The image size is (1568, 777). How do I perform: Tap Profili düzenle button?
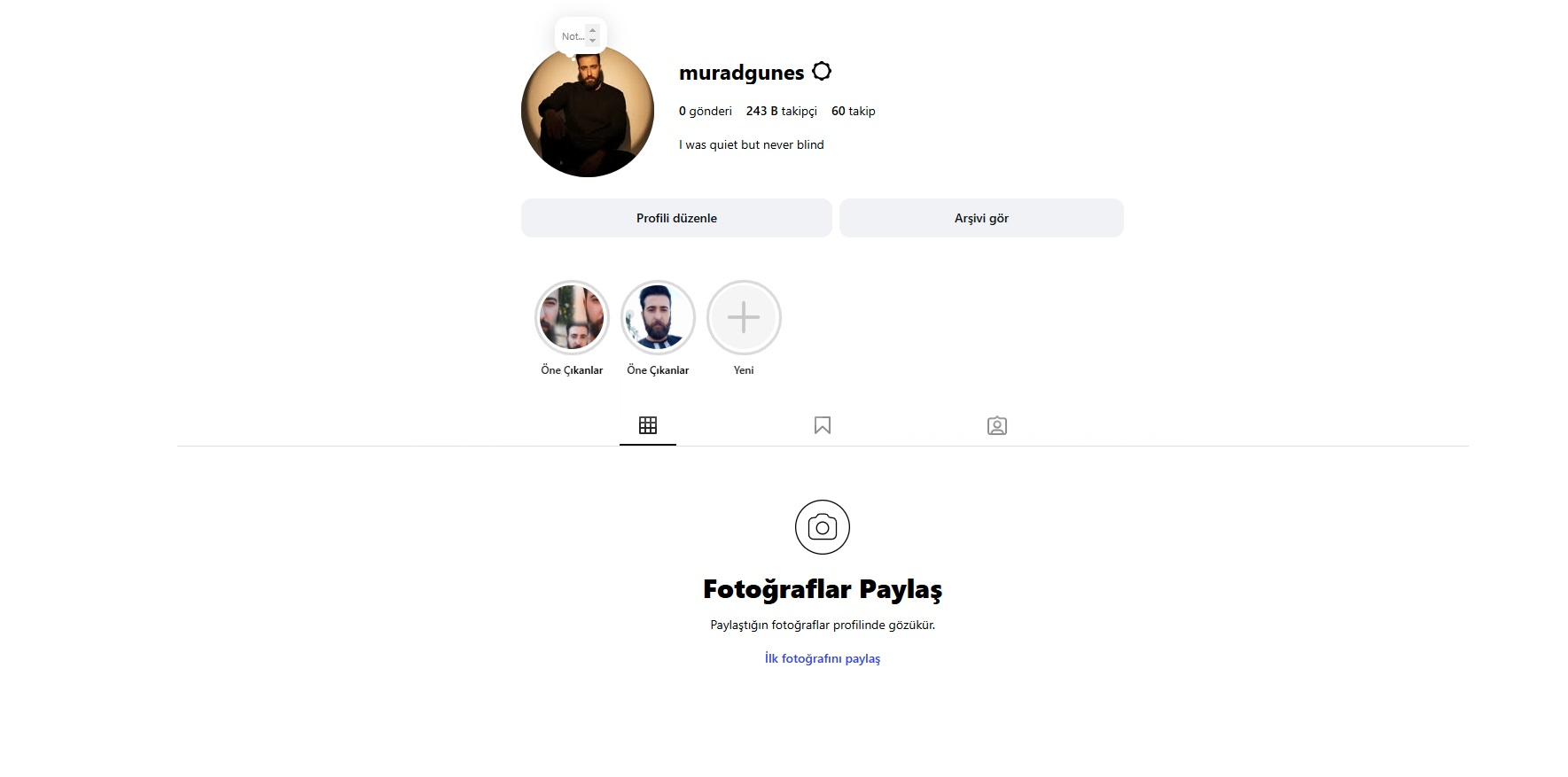tap(676, 218)
